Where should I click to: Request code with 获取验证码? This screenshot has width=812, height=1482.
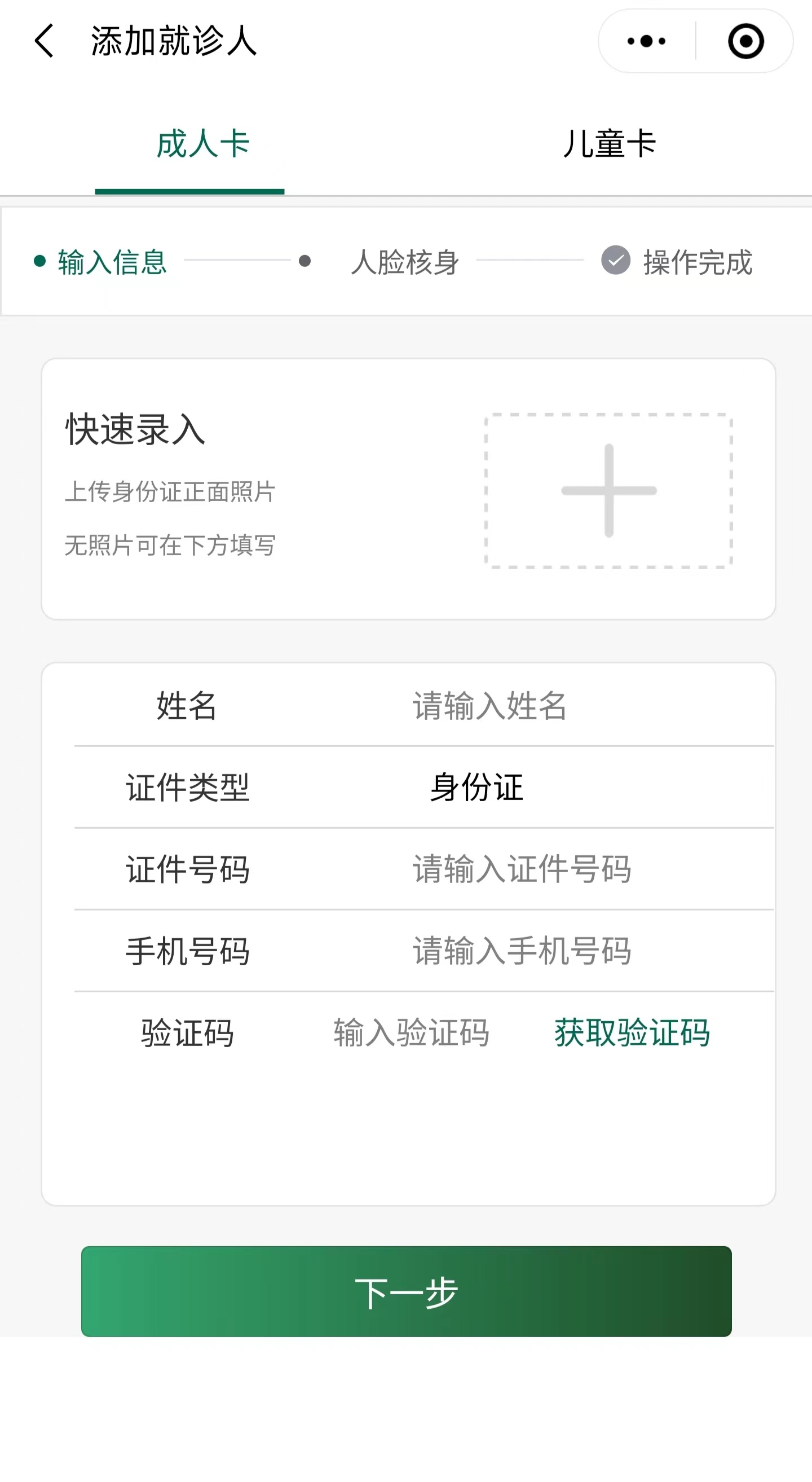click(632, 1032)
